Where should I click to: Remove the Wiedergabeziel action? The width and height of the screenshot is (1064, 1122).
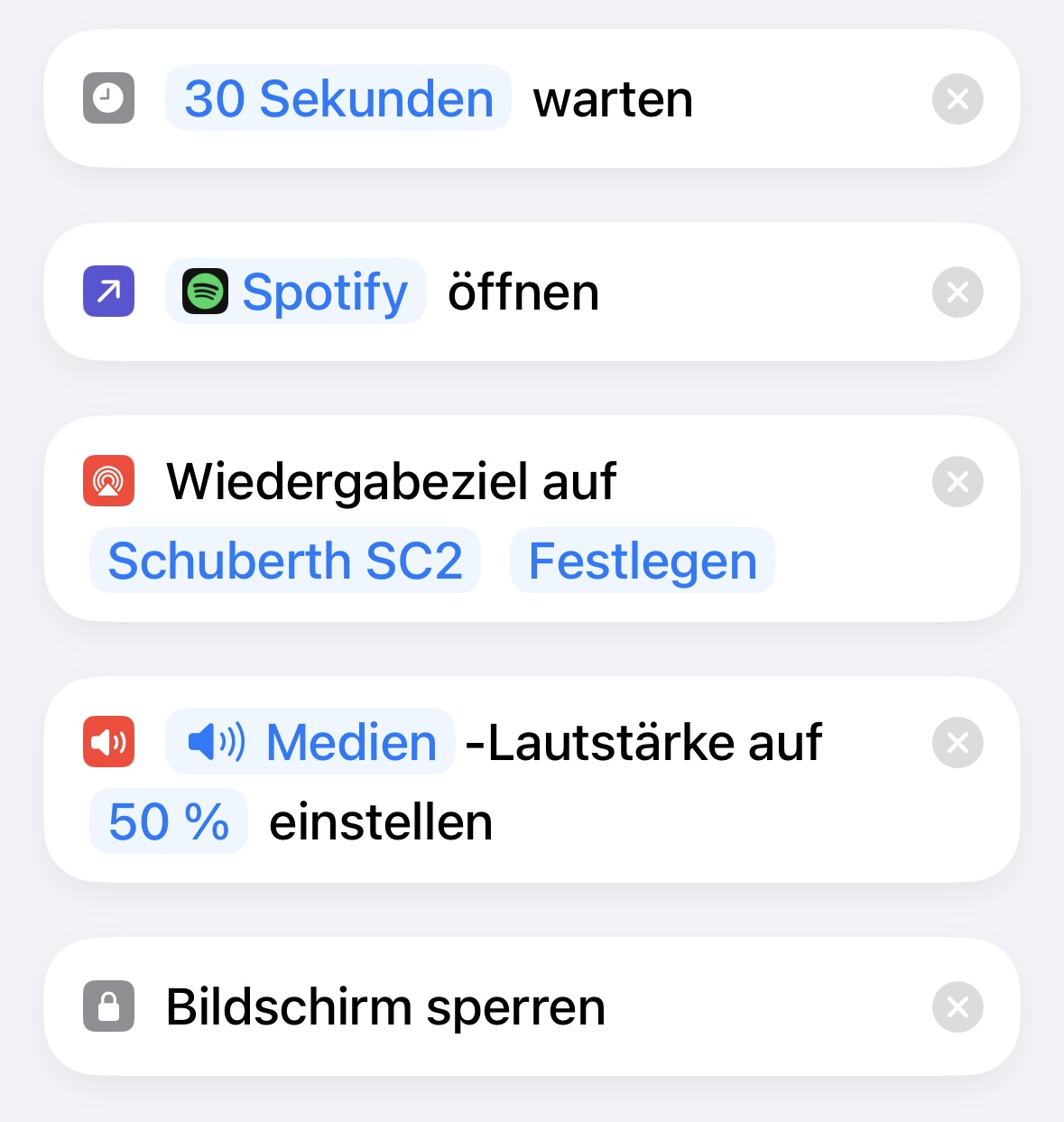click(958, 482)
